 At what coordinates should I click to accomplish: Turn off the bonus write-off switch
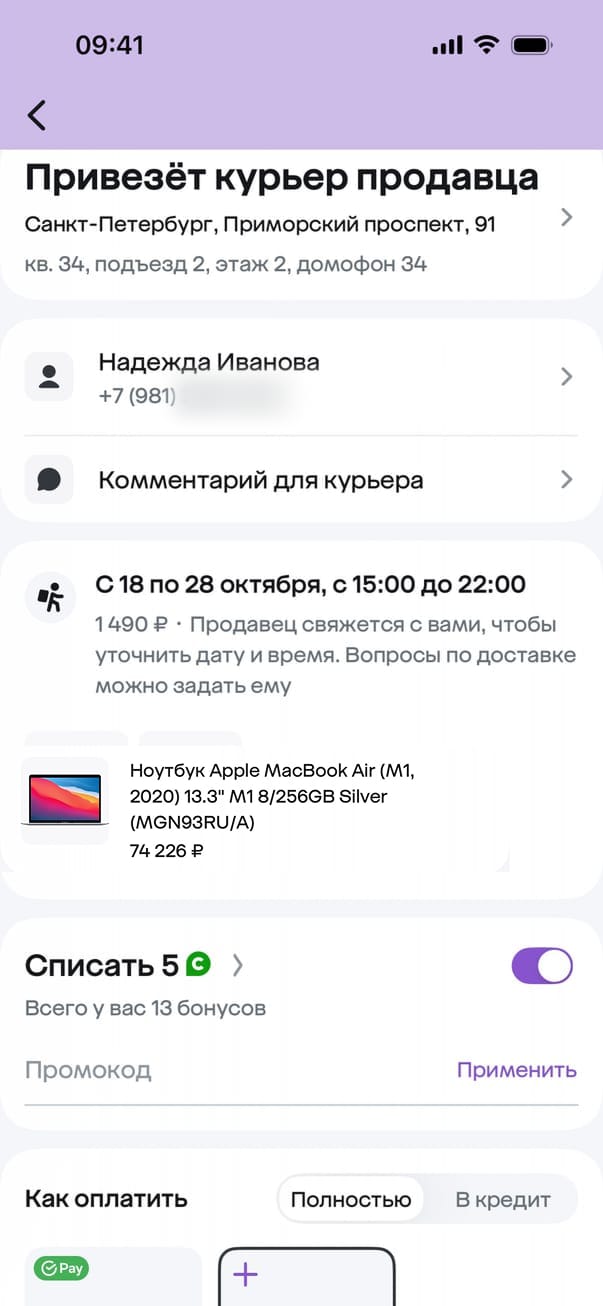coord(542,966)
